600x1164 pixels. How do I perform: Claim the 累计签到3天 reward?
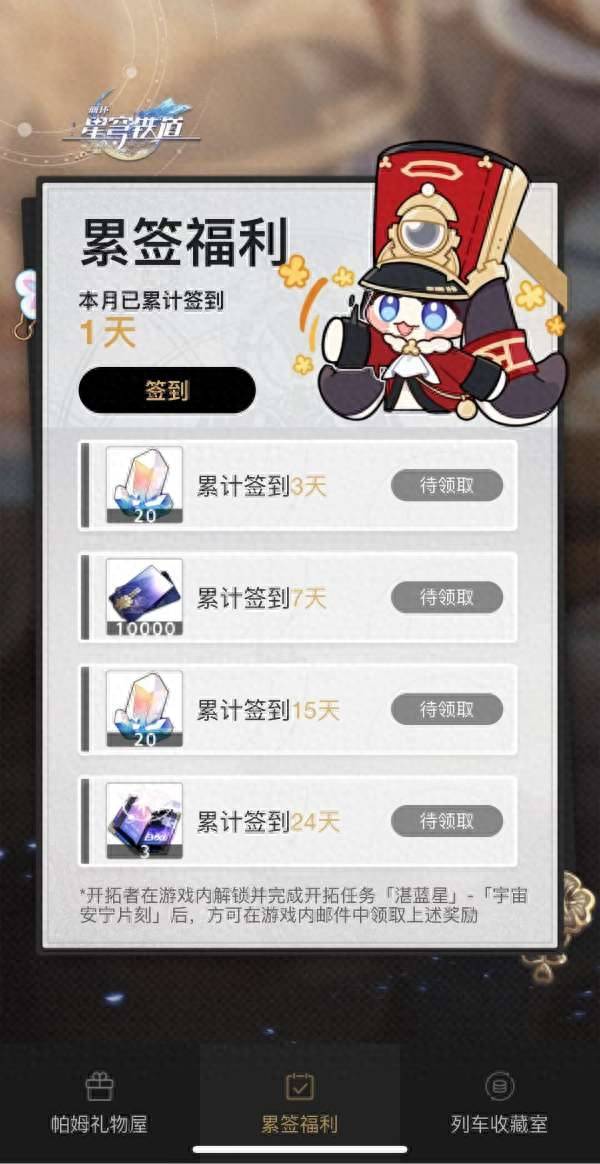[446, 486]
